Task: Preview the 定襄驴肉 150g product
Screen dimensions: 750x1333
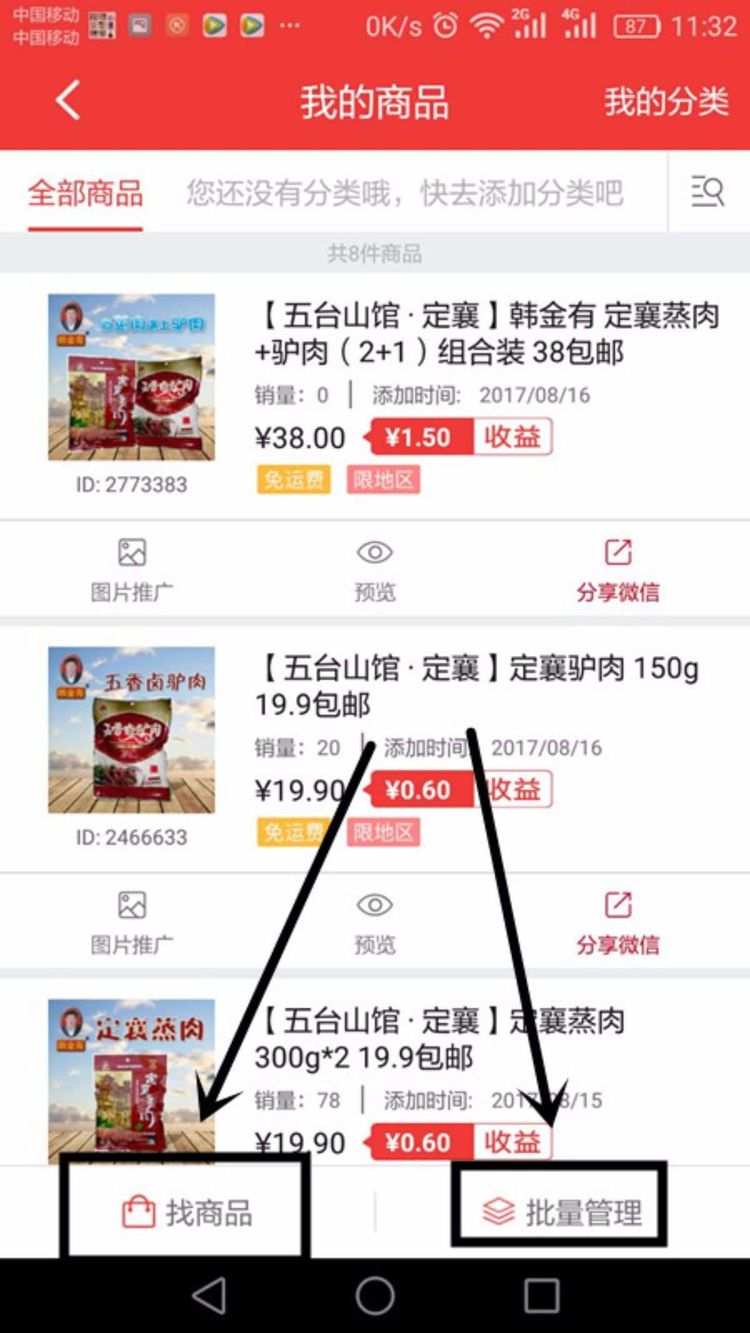Action: pyautogui.click(x=375, y=923)
